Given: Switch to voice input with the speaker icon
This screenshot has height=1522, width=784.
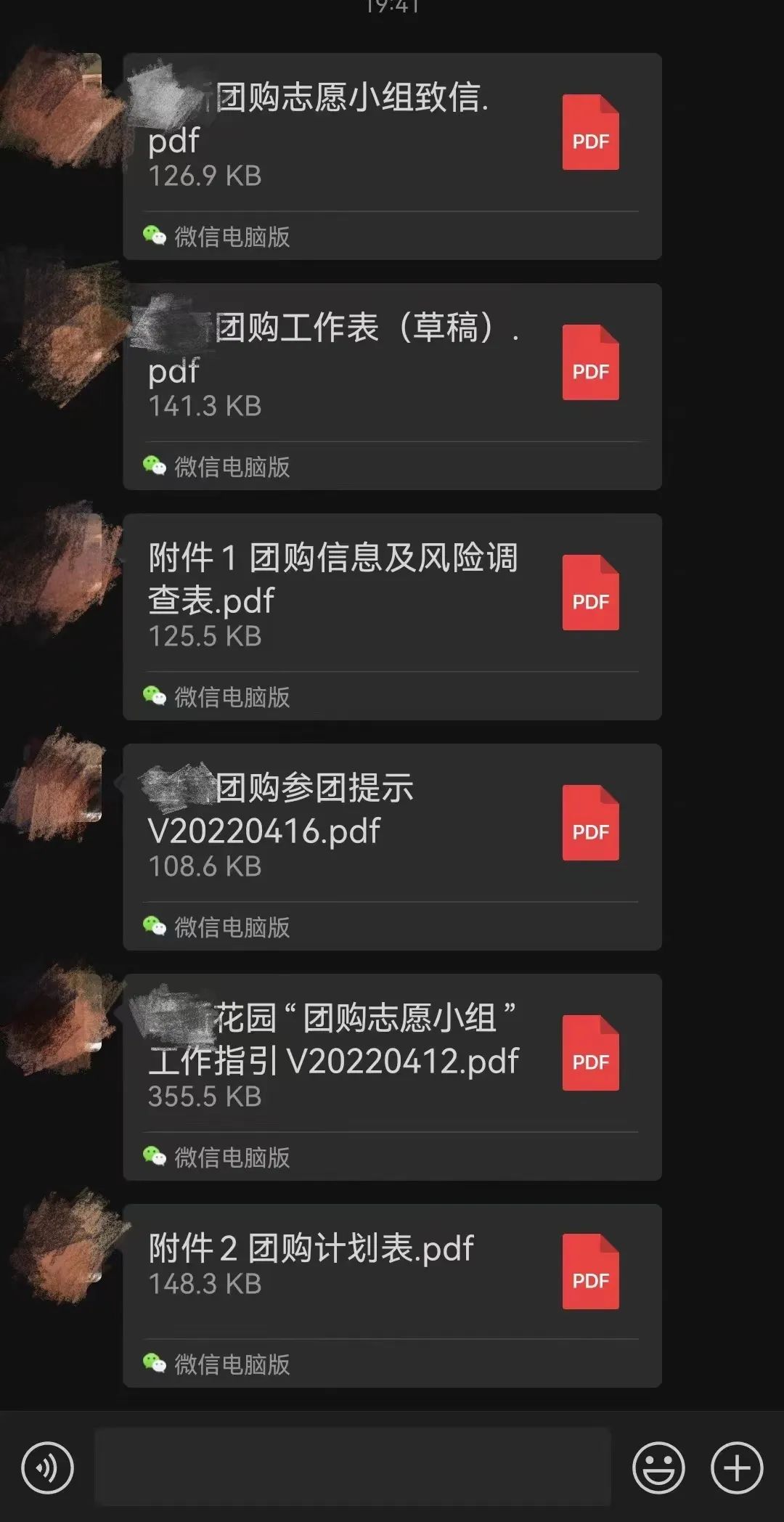Looking at the screenshot, I should (49, 1468).
